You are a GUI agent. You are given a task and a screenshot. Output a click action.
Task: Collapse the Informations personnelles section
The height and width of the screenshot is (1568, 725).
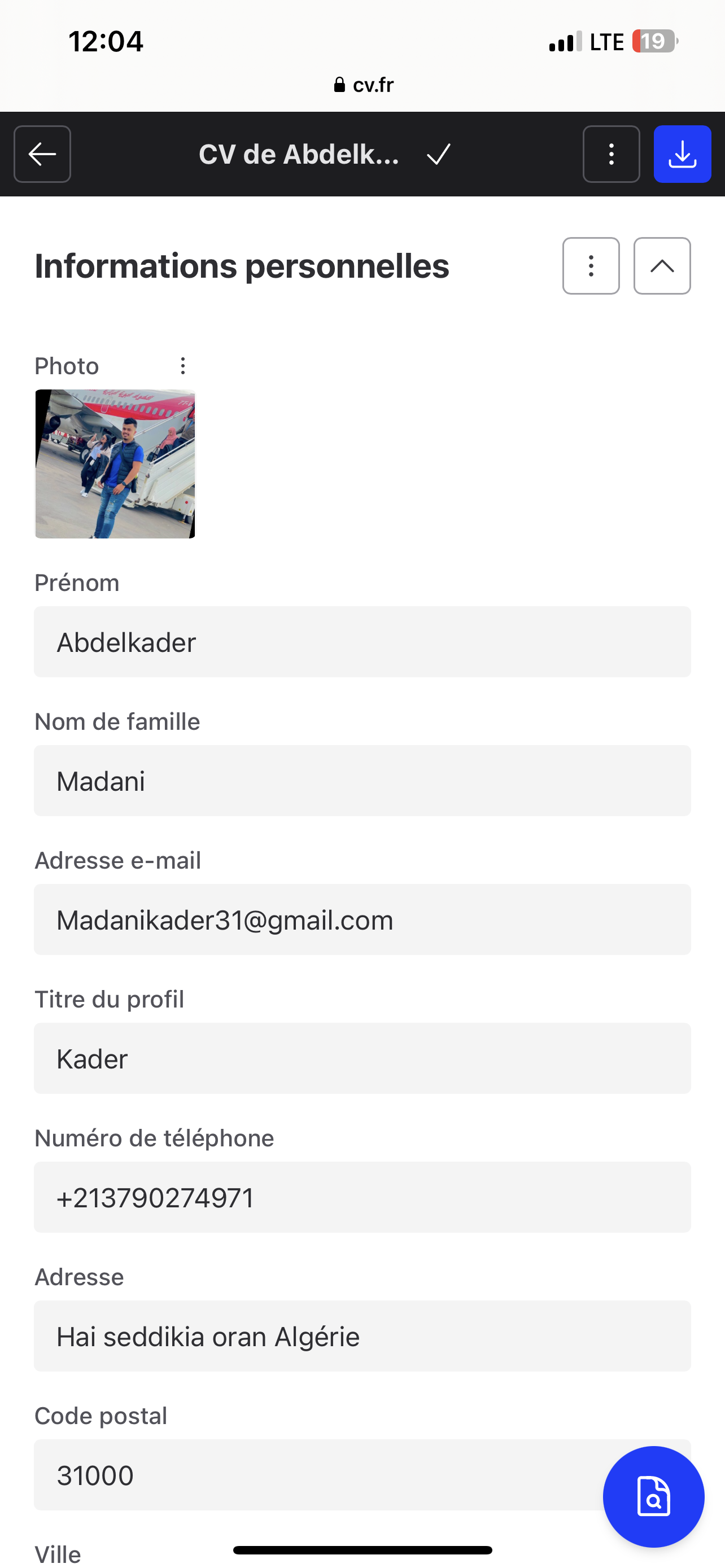(x=662, y=266)
